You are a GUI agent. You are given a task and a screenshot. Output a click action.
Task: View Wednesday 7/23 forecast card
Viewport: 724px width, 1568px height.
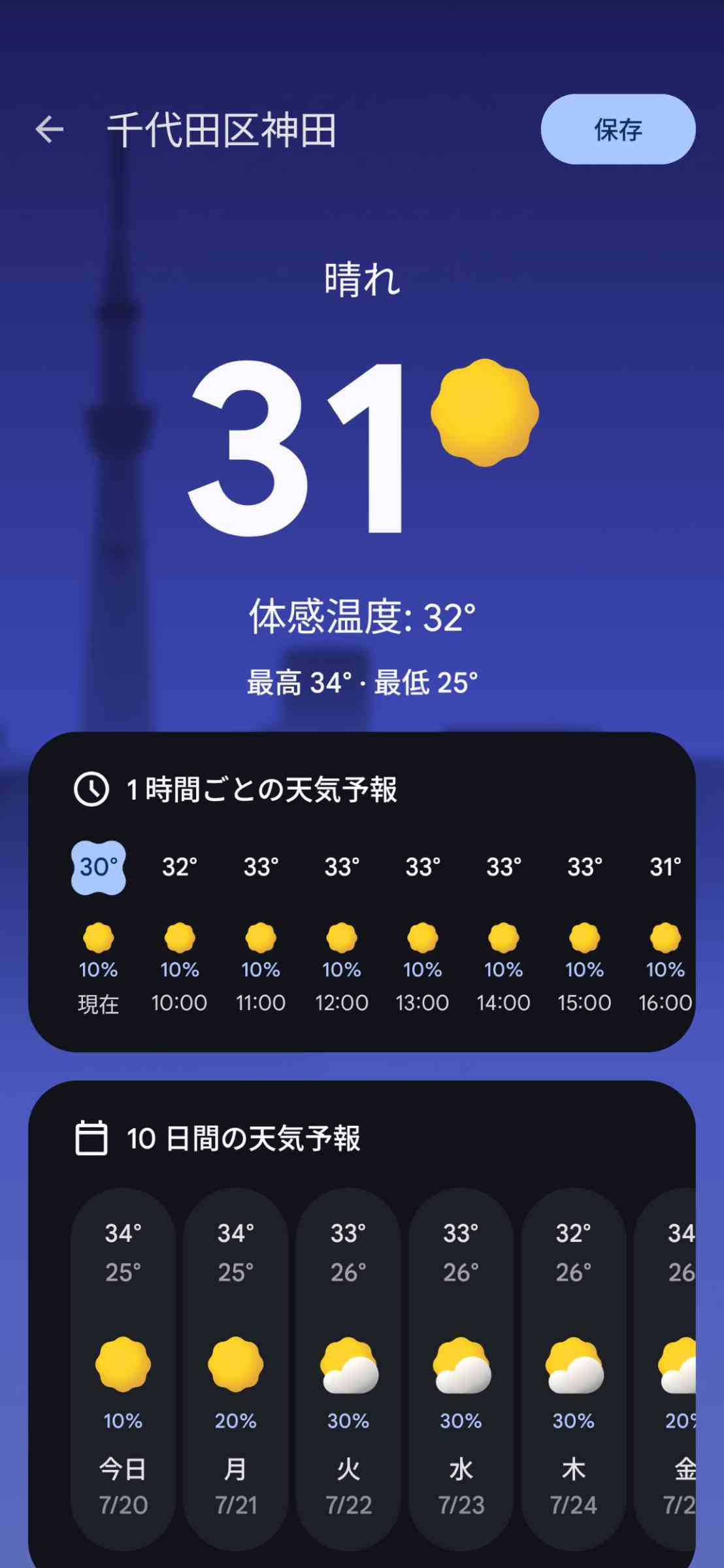[461, 1369]
